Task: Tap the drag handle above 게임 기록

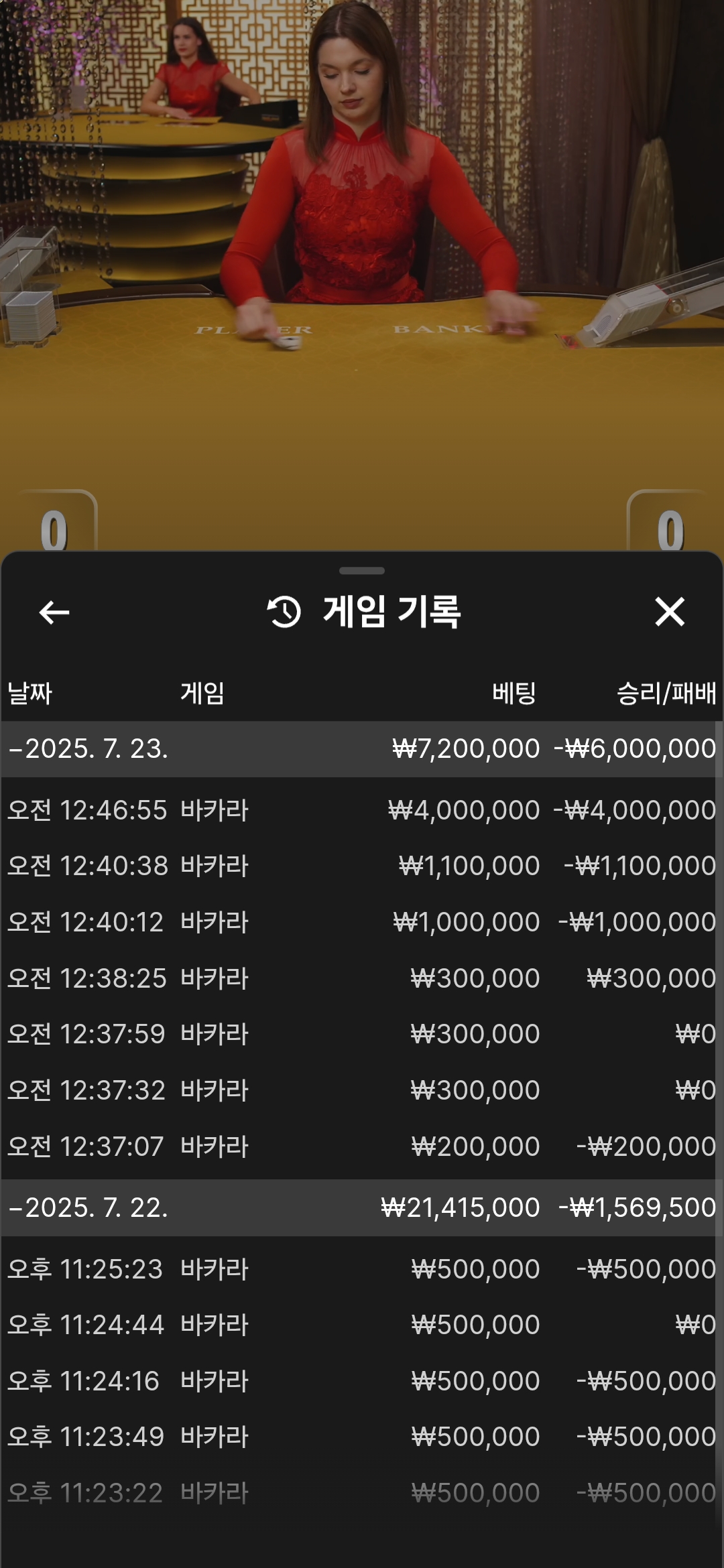Action: 362,571
